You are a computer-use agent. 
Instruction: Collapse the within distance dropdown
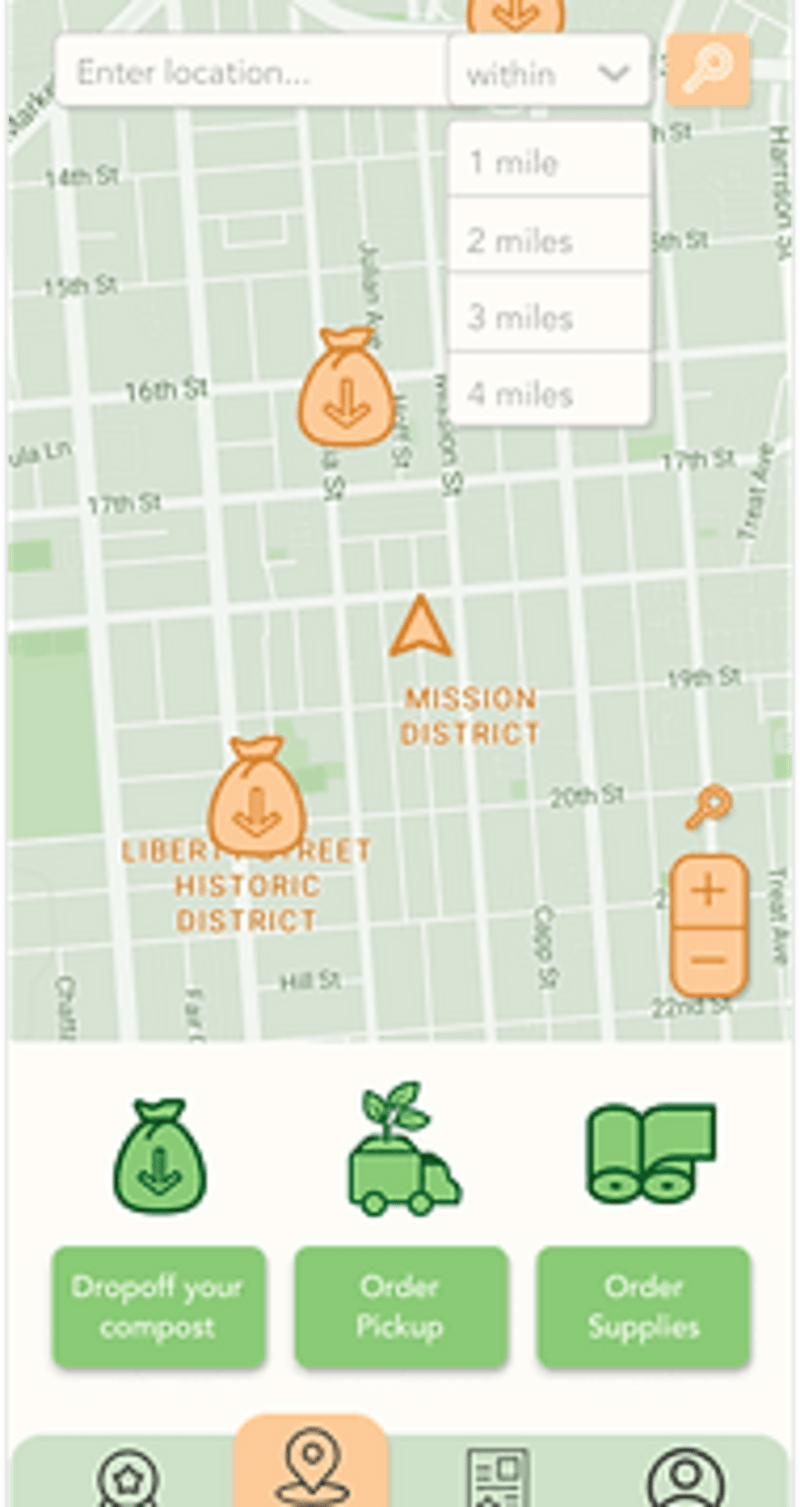click(549, 72)
